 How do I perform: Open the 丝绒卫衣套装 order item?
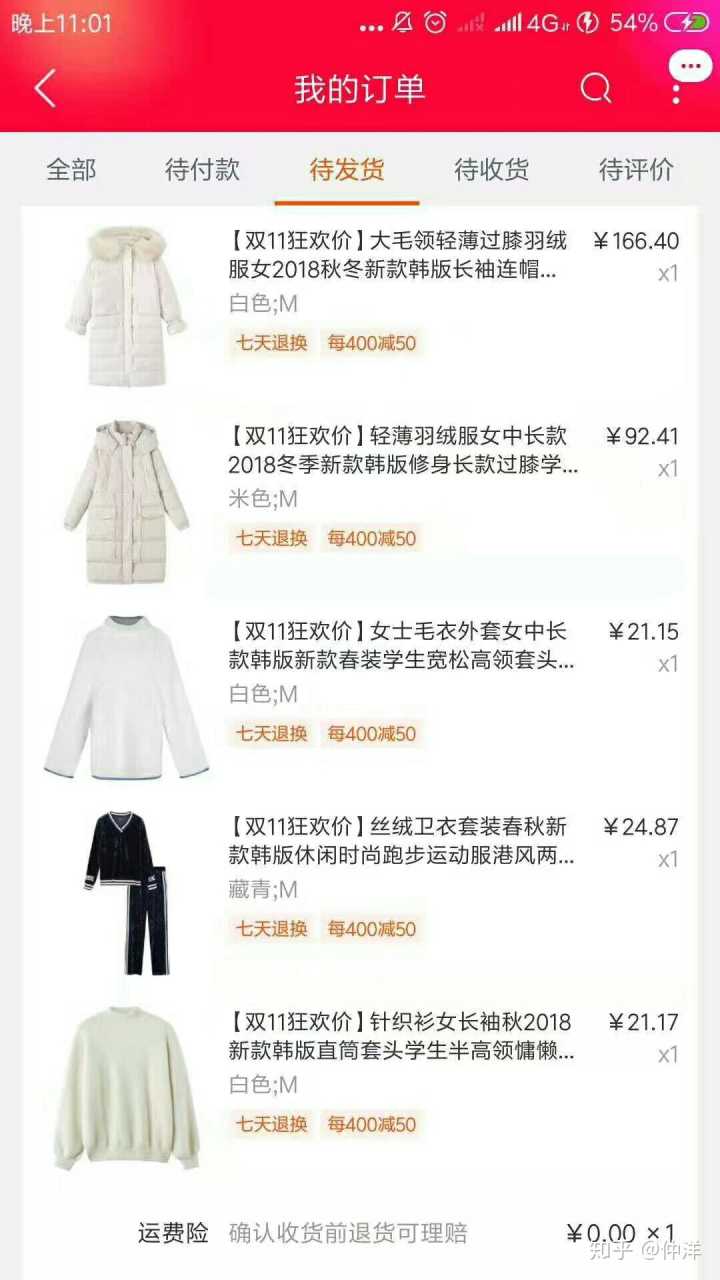[x=398, y=842]
